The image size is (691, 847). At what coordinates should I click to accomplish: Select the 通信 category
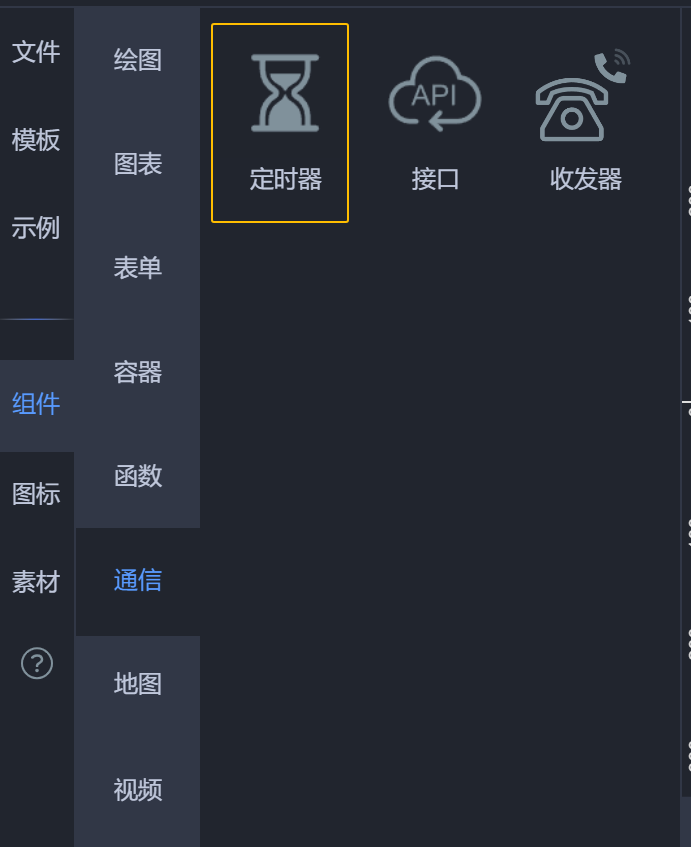click(138, 580)
